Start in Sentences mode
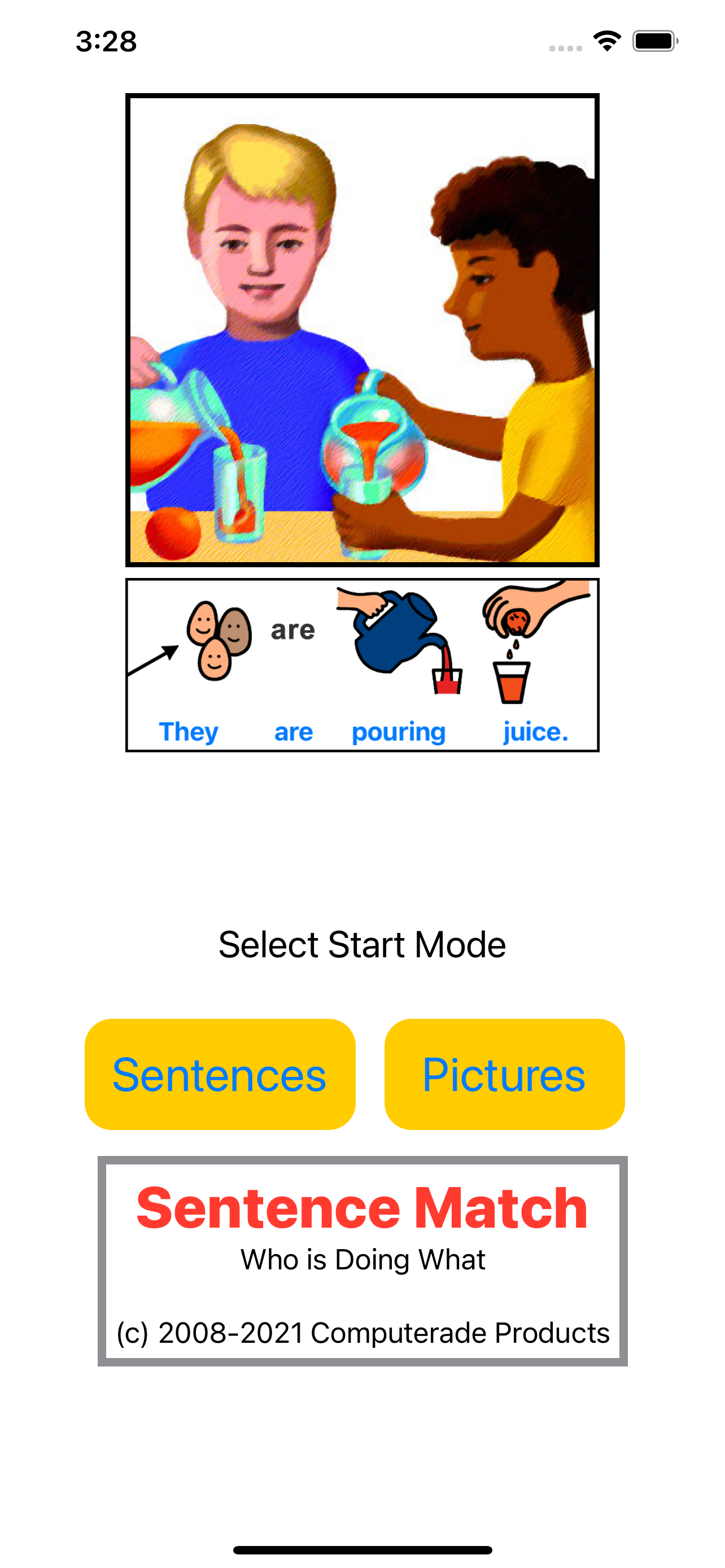Screen dimensions: 725x1568 pos(220,1074)
